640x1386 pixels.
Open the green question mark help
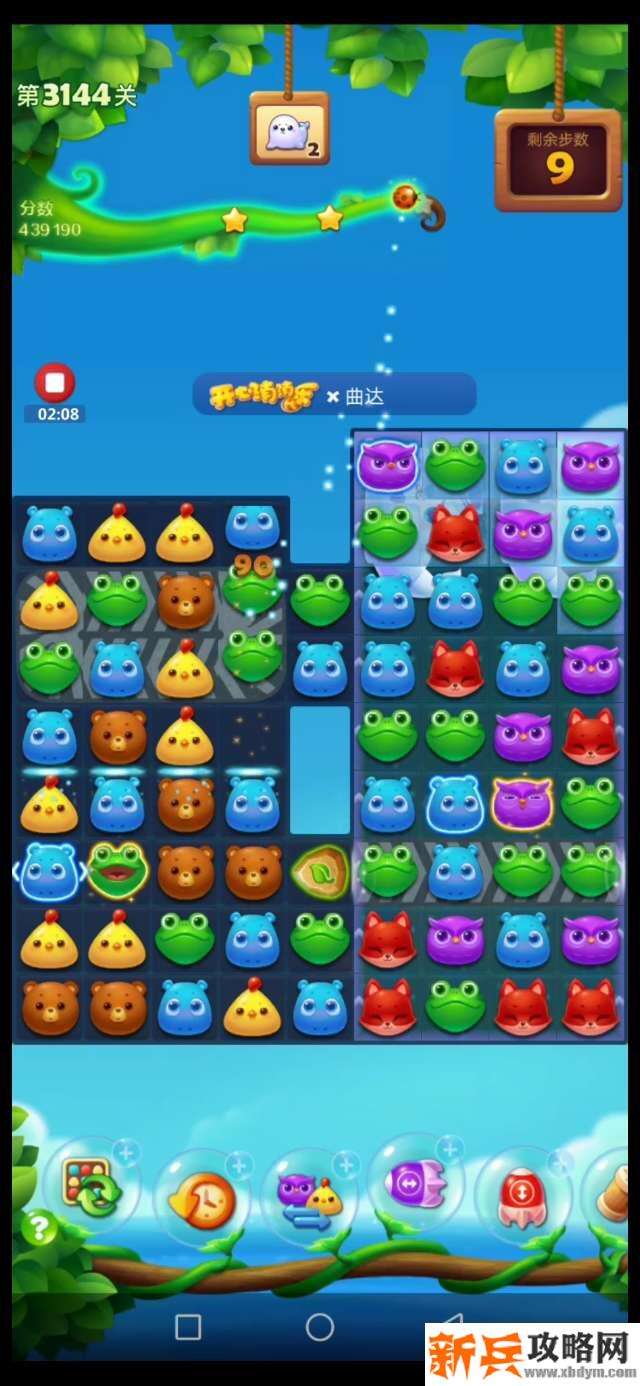click(38, 1227)
